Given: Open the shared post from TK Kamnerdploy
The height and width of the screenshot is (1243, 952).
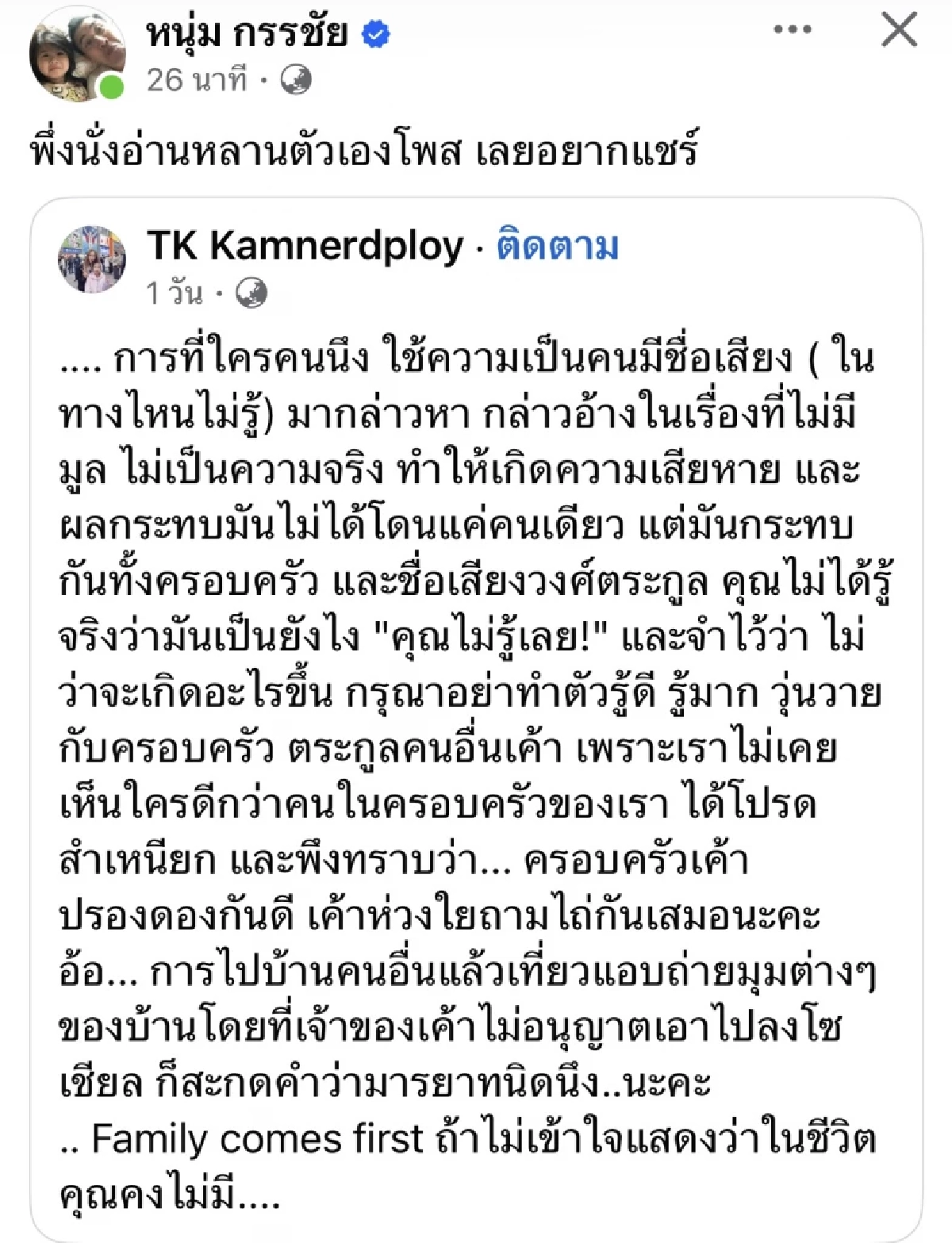Looking at the screenshot, I should [468, 714].
